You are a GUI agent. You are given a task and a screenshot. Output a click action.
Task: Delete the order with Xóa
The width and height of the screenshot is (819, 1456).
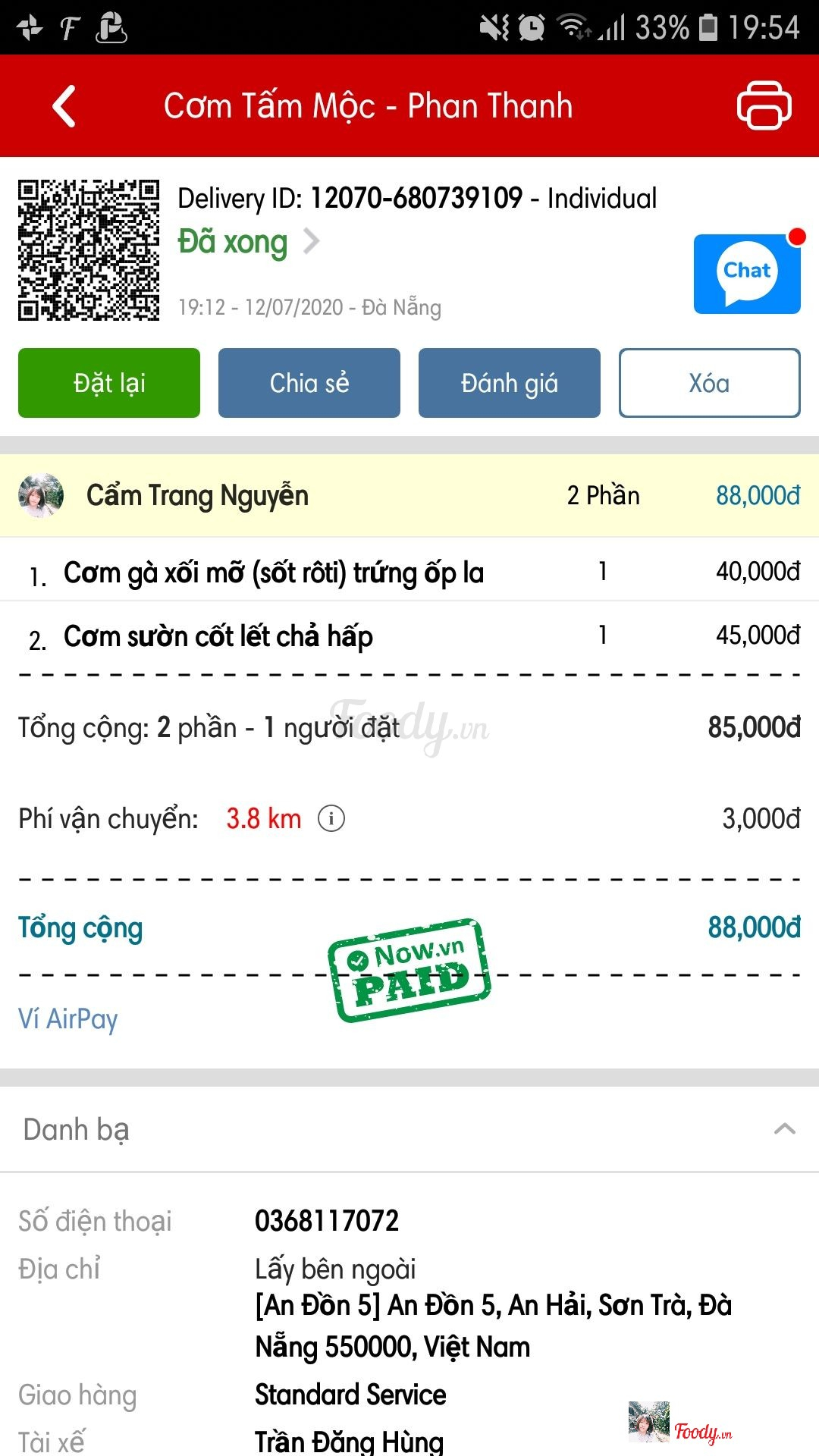[x=709, y=383]
